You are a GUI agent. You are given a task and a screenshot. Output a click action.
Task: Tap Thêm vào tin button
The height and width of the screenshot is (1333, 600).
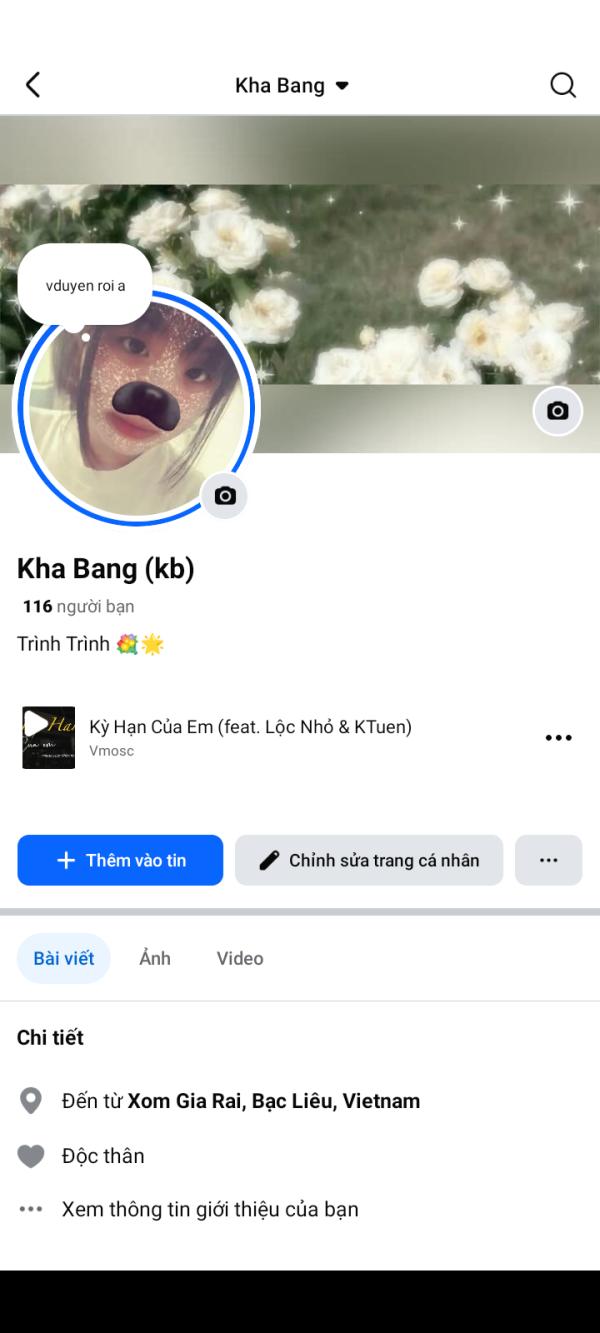120,860
